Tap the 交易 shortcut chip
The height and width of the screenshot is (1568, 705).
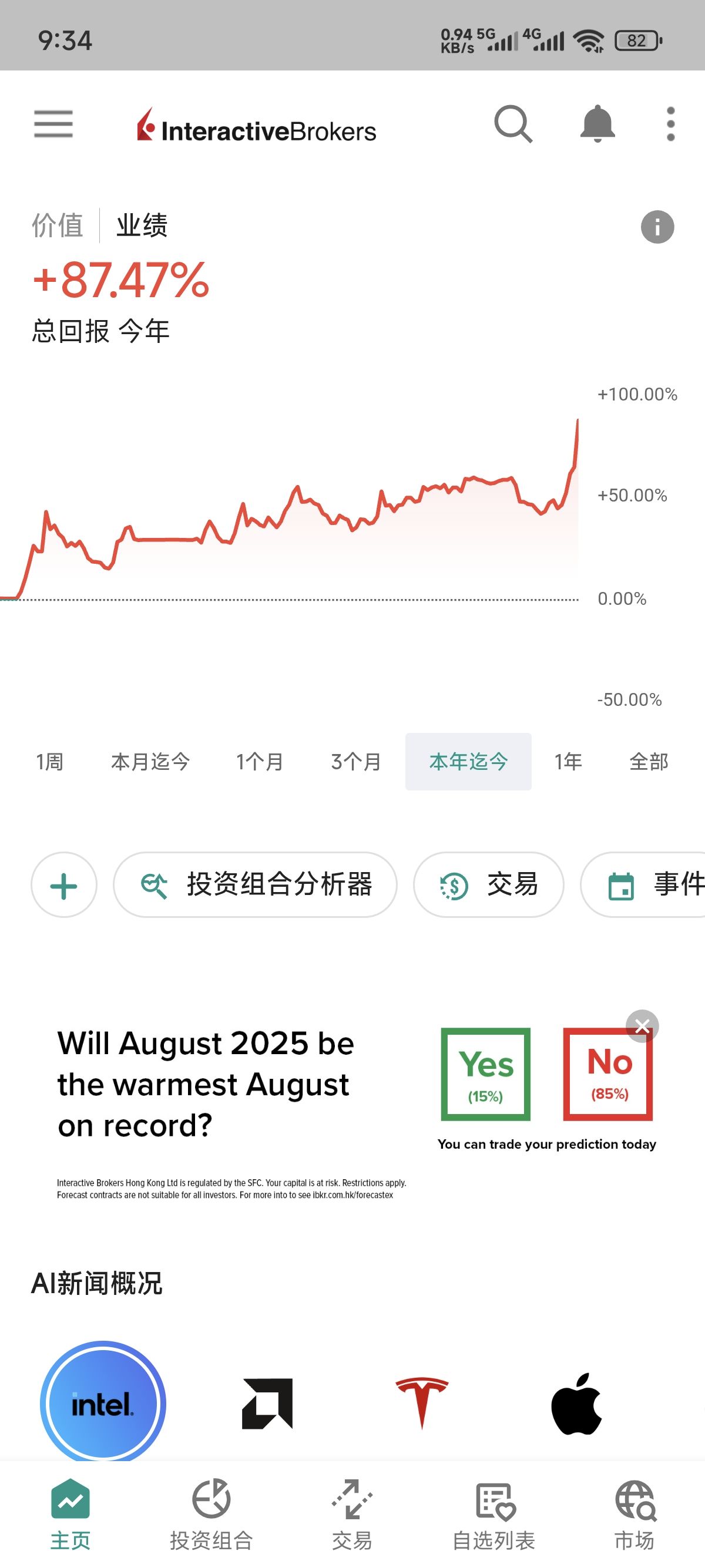click(488, 884)
